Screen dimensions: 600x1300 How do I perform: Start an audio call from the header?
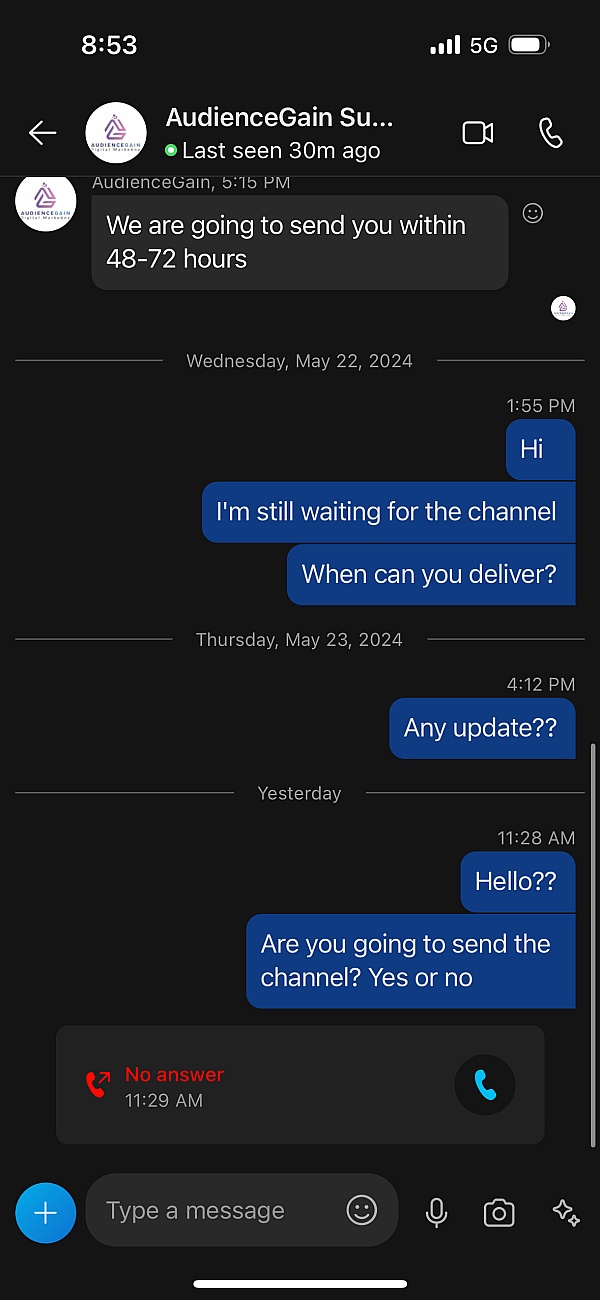pos(551,132)
